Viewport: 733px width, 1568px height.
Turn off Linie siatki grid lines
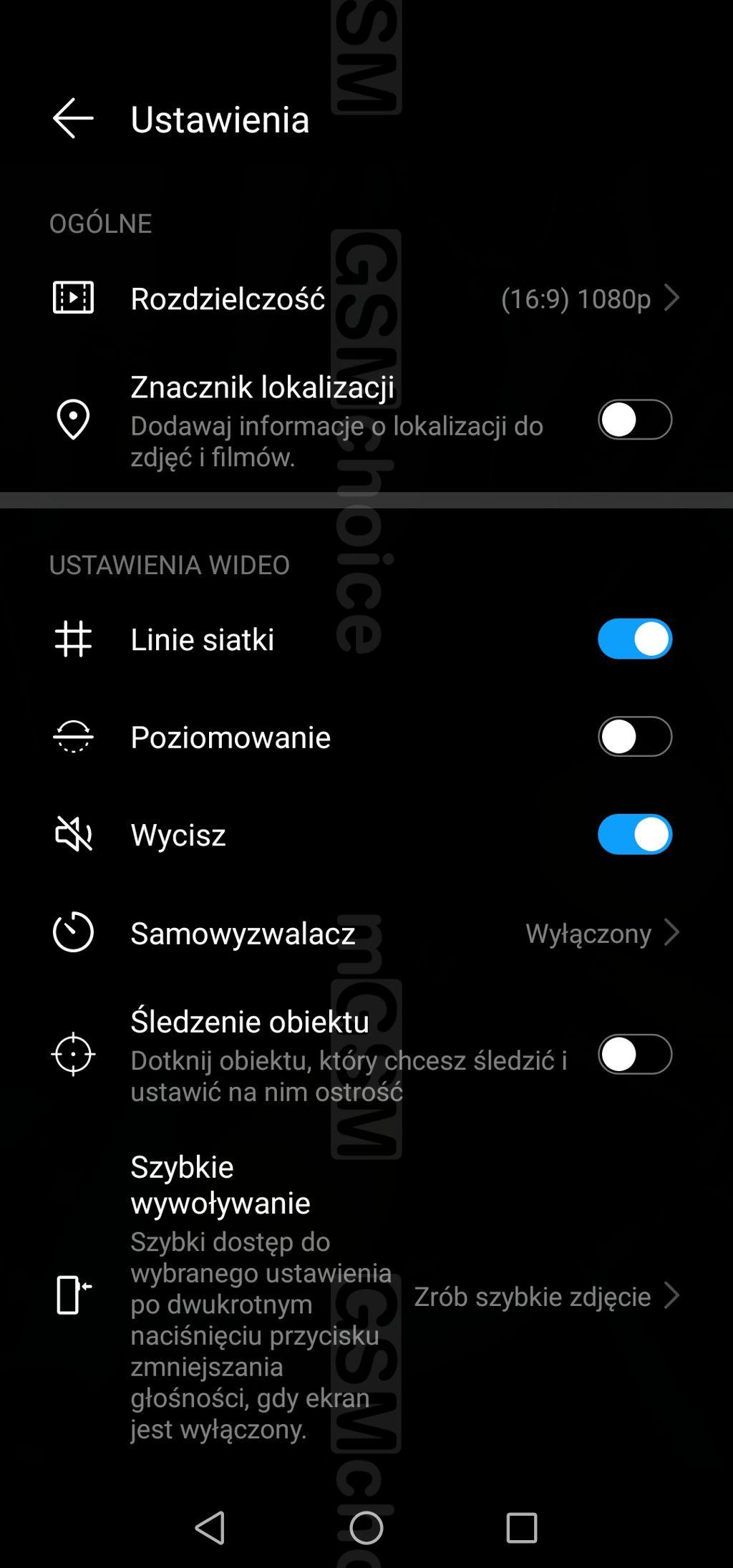pyautogui.click(x=634, y=639)
